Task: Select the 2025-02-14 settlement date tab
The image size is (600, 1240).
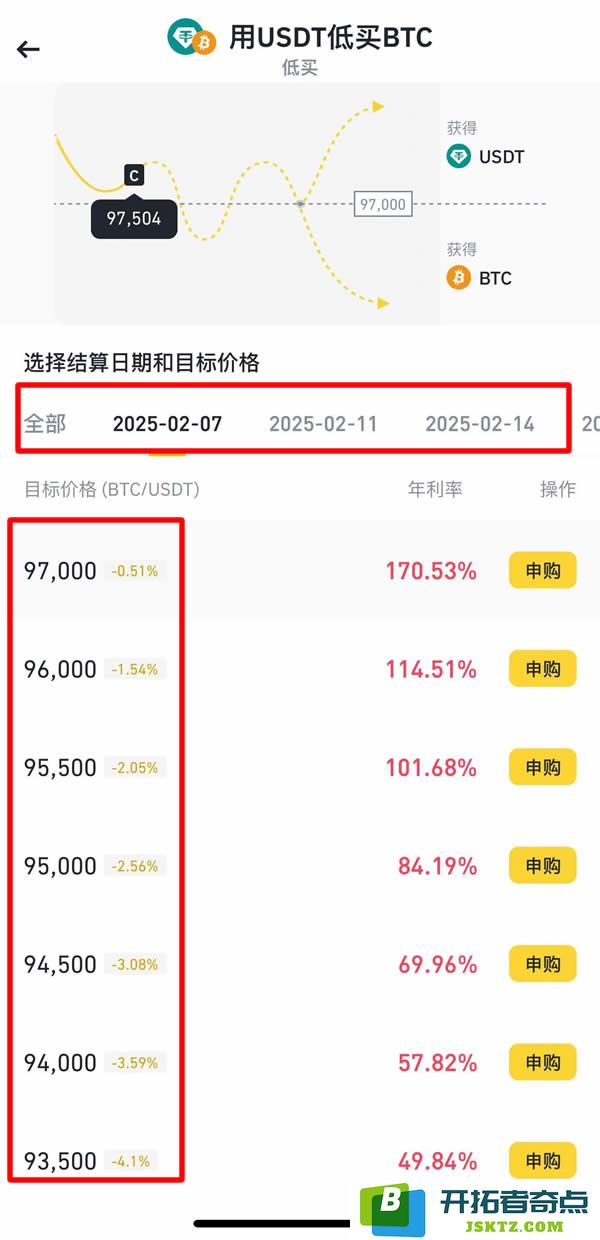Action: pos(480,424)
